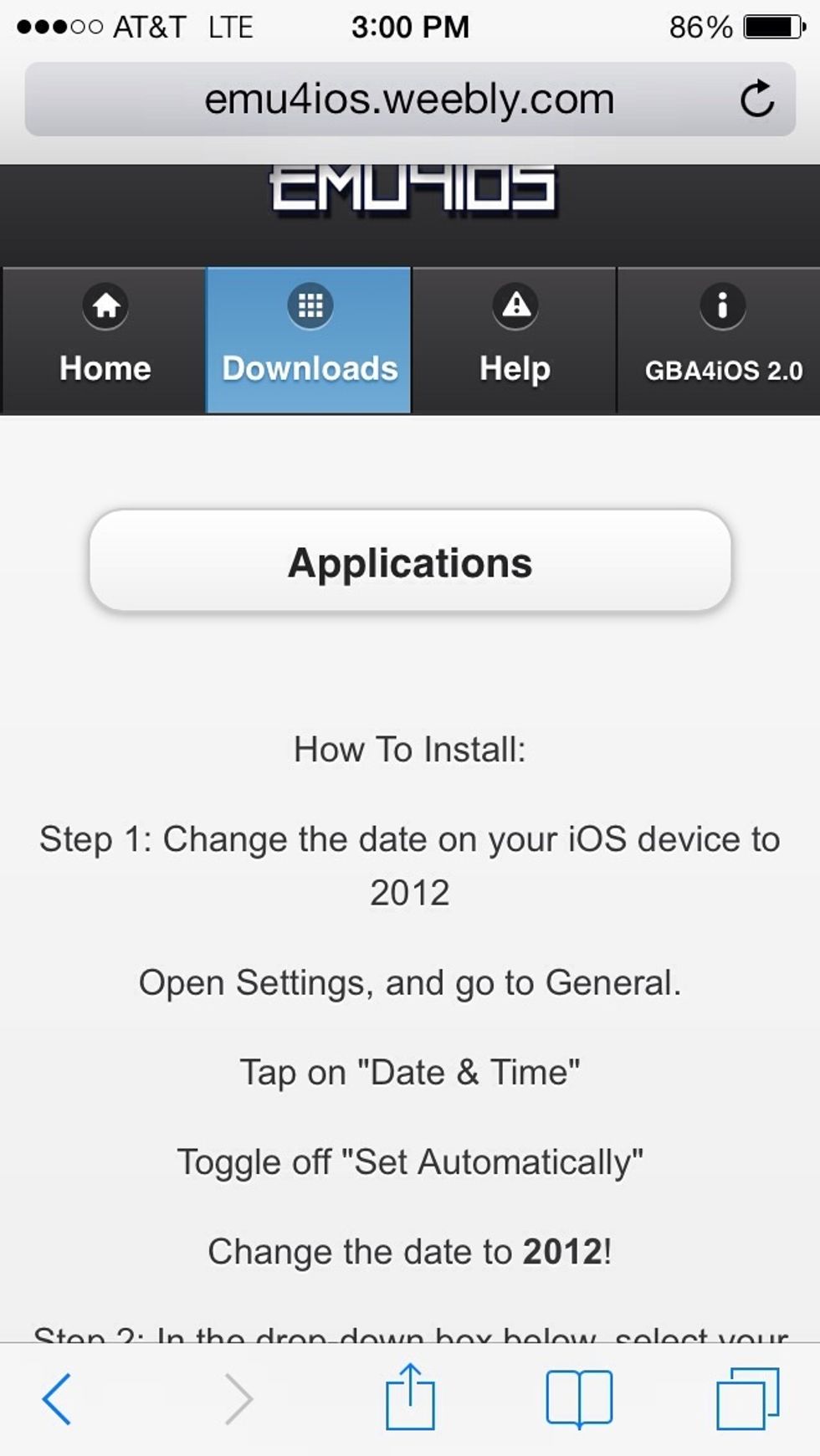This screenshot has height=1456, width=820.
Task: Go back to the previous page
Action: pos(57,1398)
